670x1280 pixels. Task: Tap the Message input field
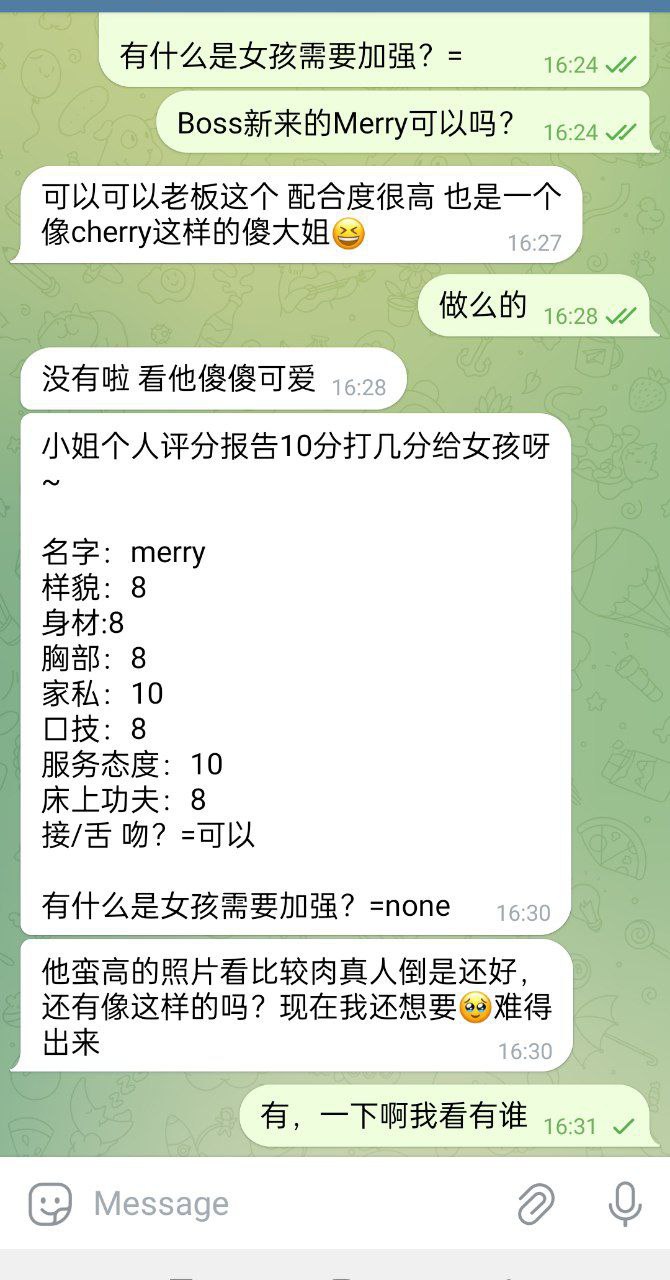pyautogui.click(x=290, y=1203)
